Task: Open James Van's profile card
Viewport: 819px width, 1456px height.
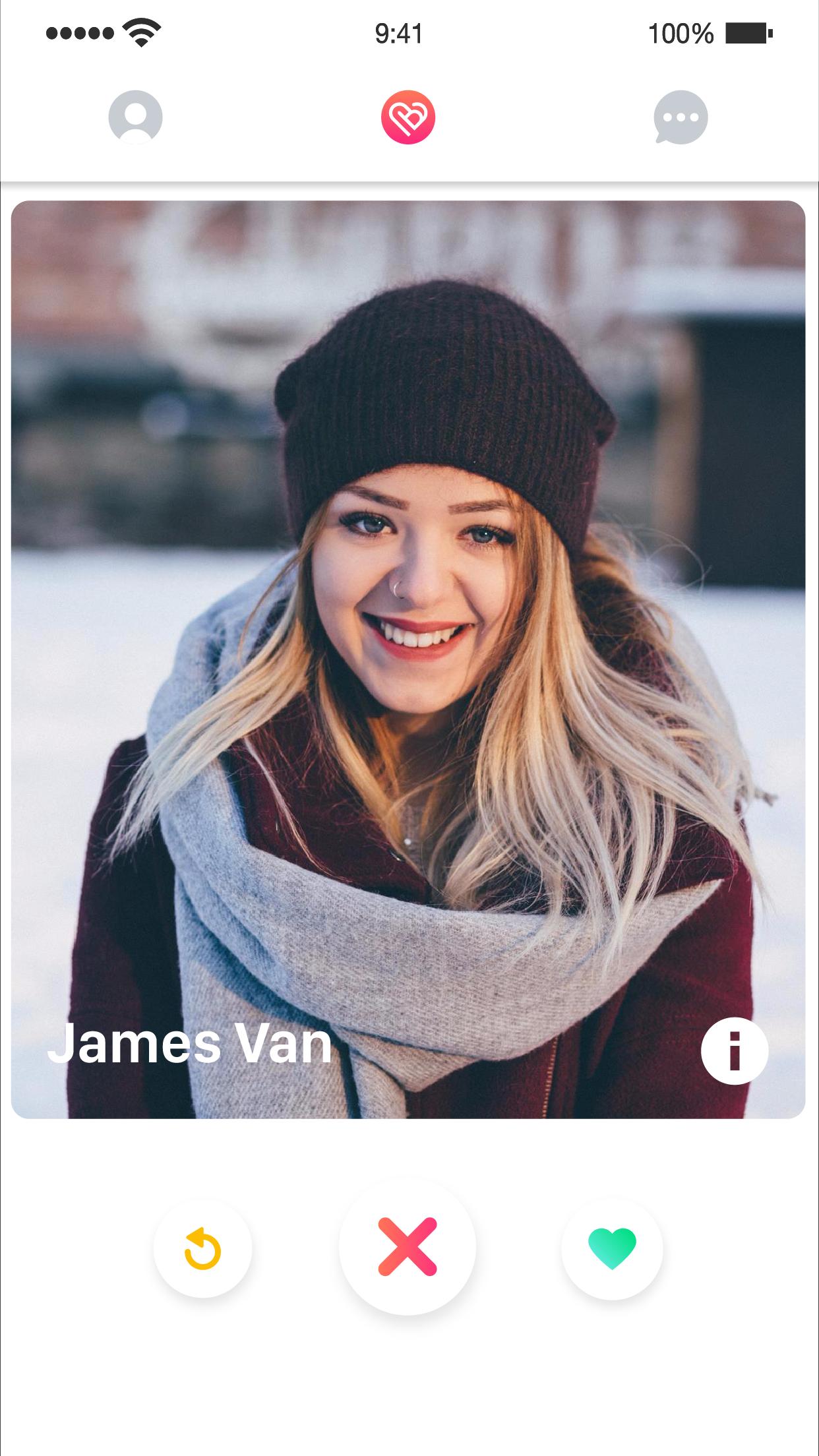Action: [x=408, y=659]
